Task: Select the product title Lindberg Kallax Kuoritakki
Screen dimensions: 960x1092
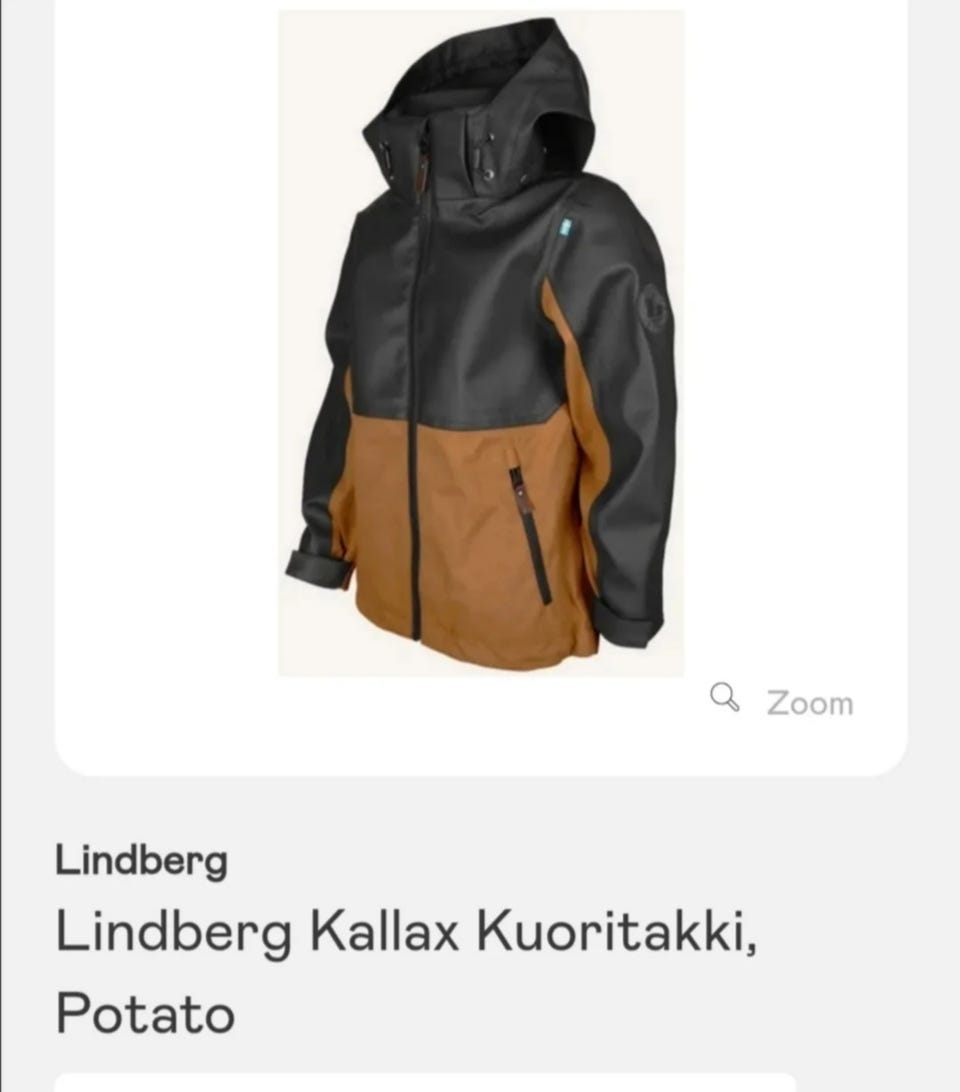Action: (x=410, y=933)
